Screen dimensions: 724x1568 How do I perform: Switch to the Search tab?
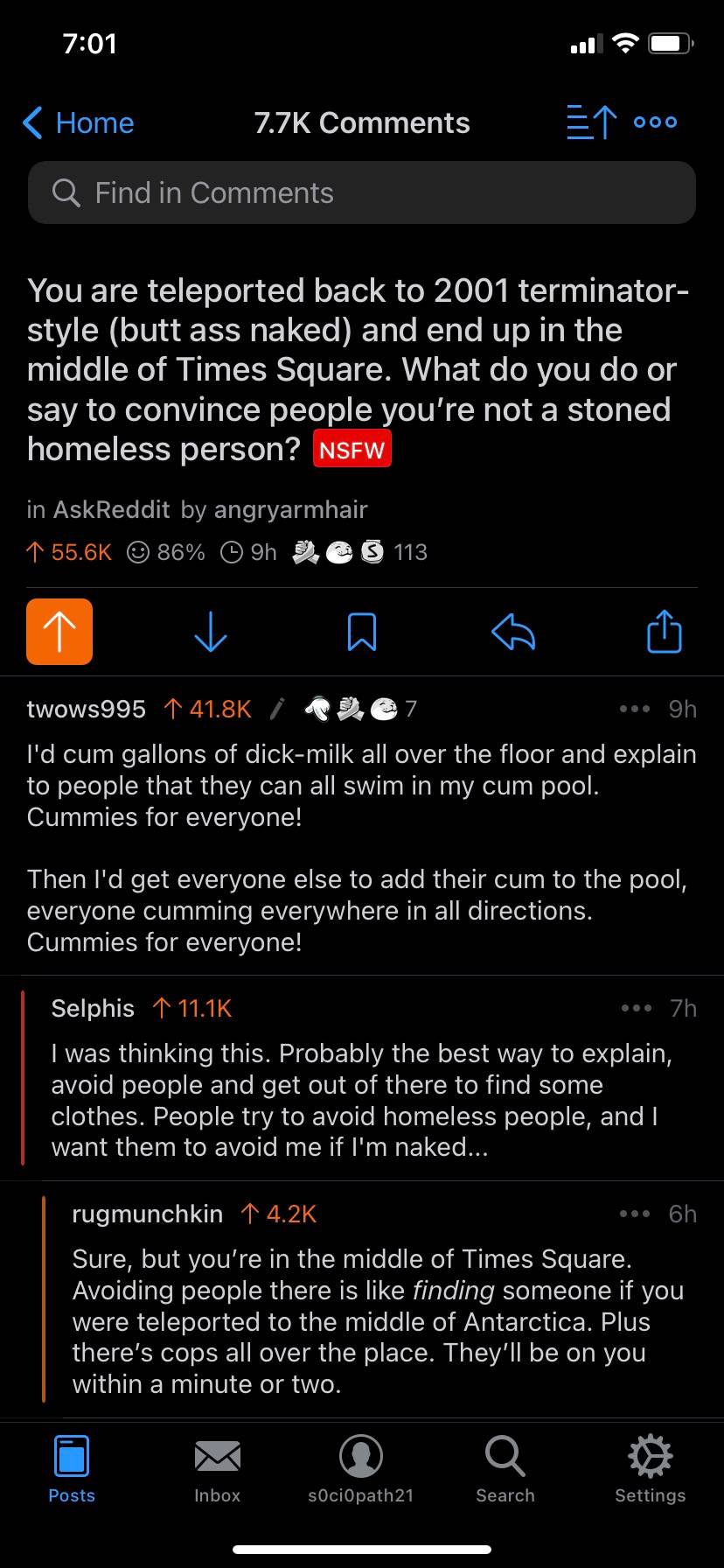coord(505,1470)
